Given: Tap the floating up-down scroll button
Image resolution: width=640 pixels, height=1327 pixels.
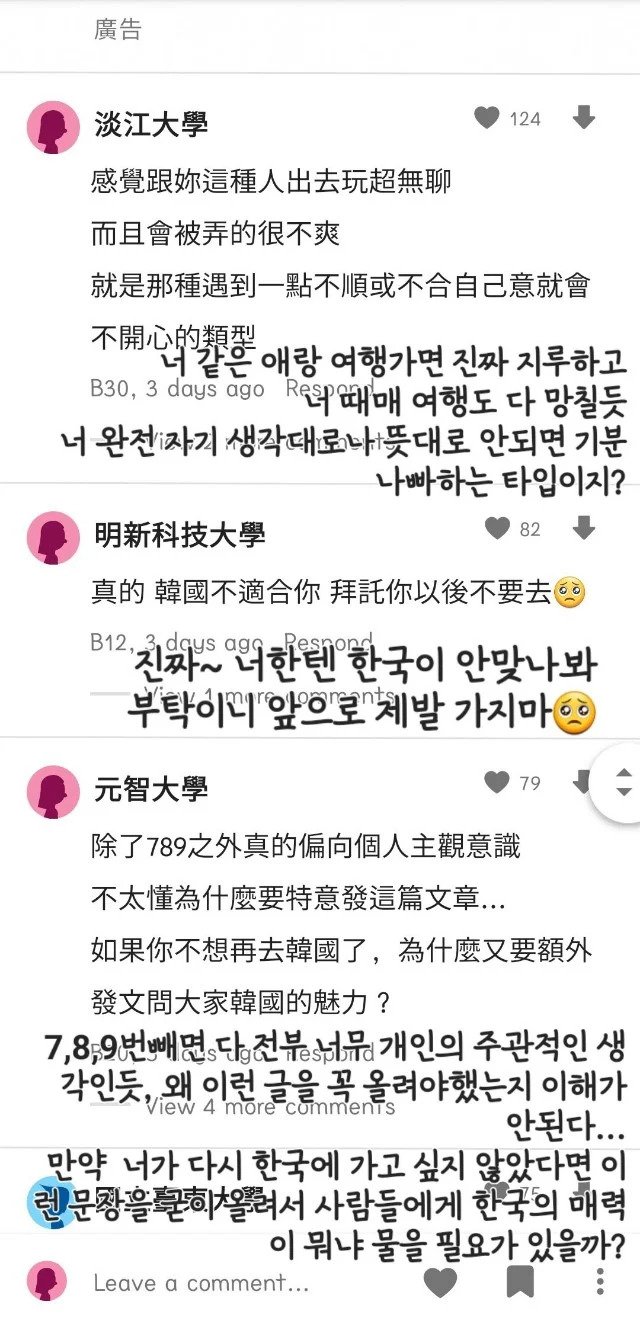Looking at the screenshot, I should coord(623,781).
